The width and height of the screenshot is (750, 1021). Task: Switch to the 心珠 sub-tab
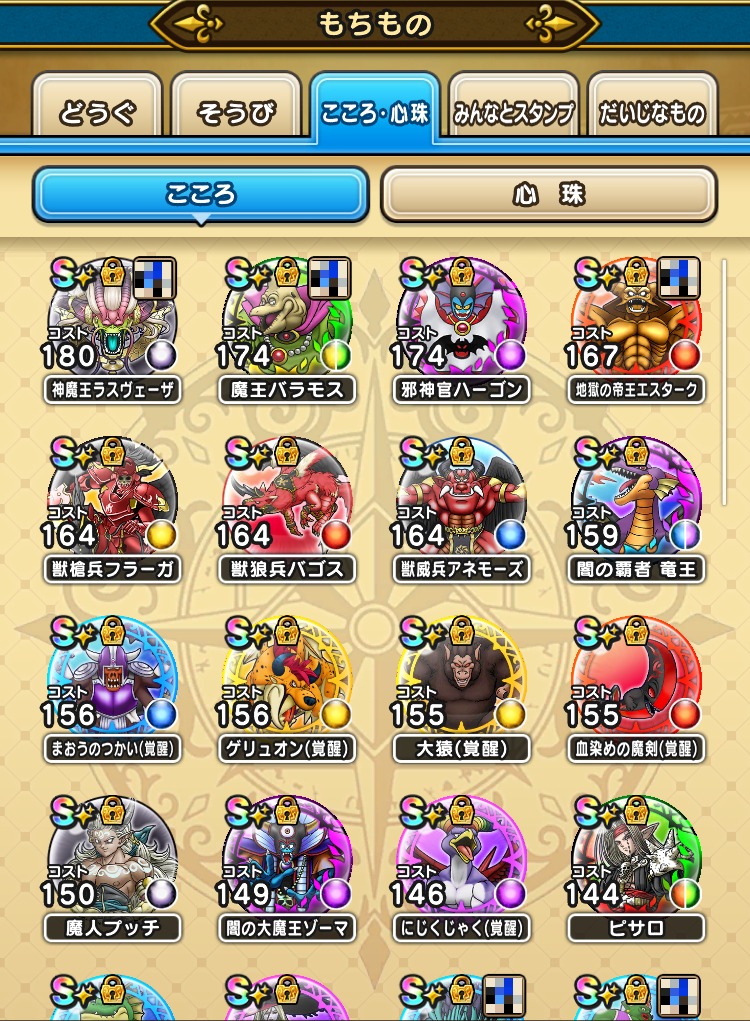tap(549, 193)
